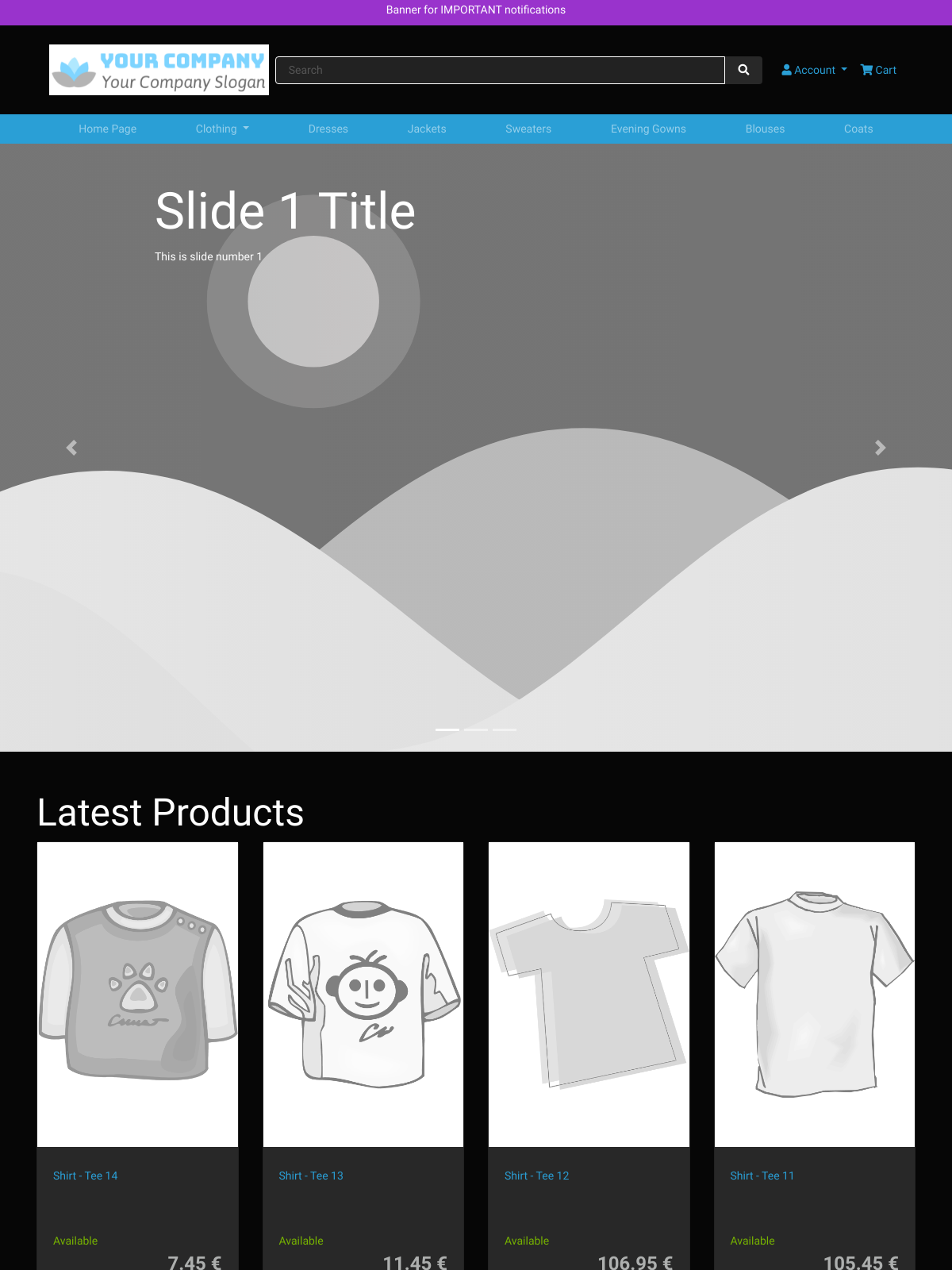Open the Coats category
The image size is (952, 1270).
pyautogui.click(x=858, y=129)
